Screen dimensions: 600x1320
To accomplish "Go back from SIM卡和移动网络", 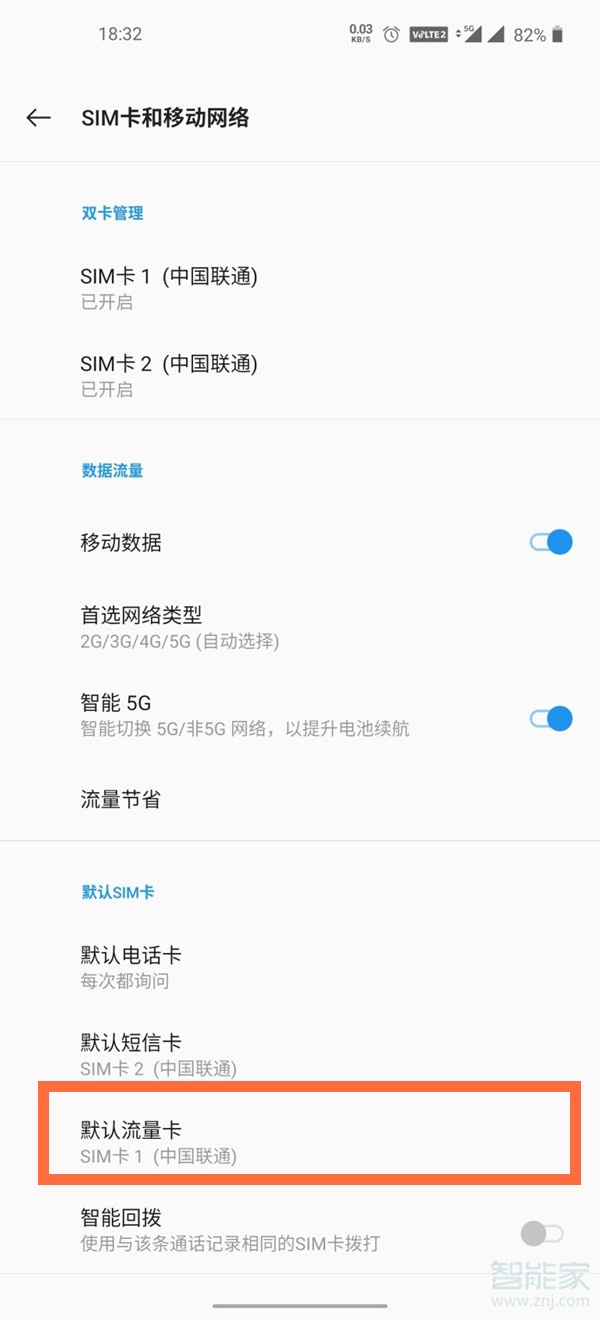I will [38, 118].
